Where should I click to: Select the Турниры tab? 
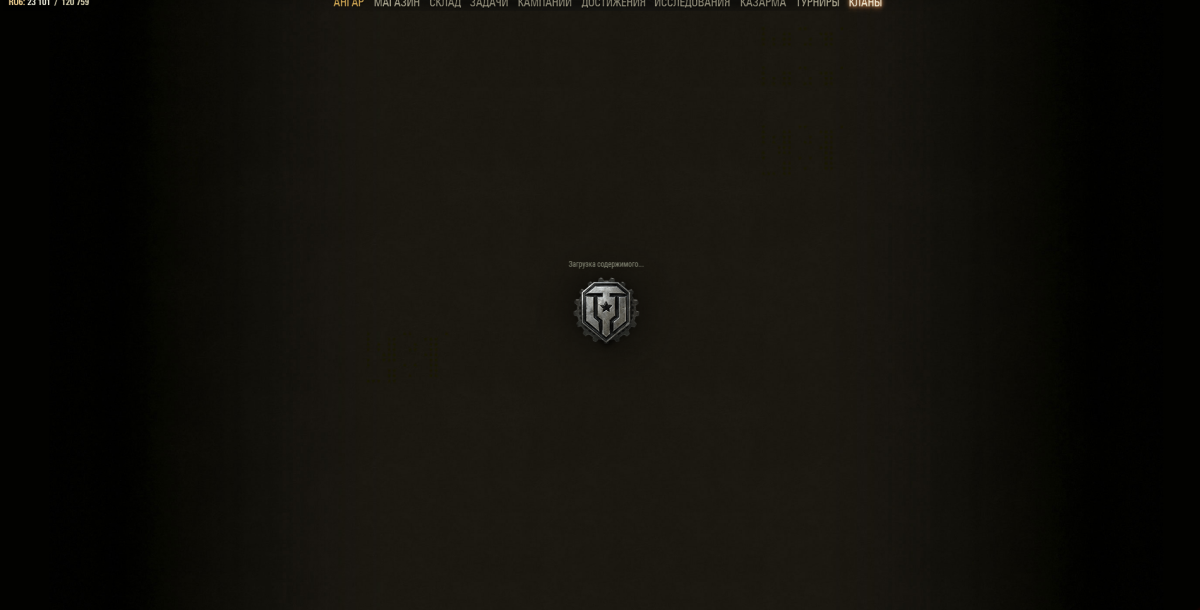(x=817, y=3)
